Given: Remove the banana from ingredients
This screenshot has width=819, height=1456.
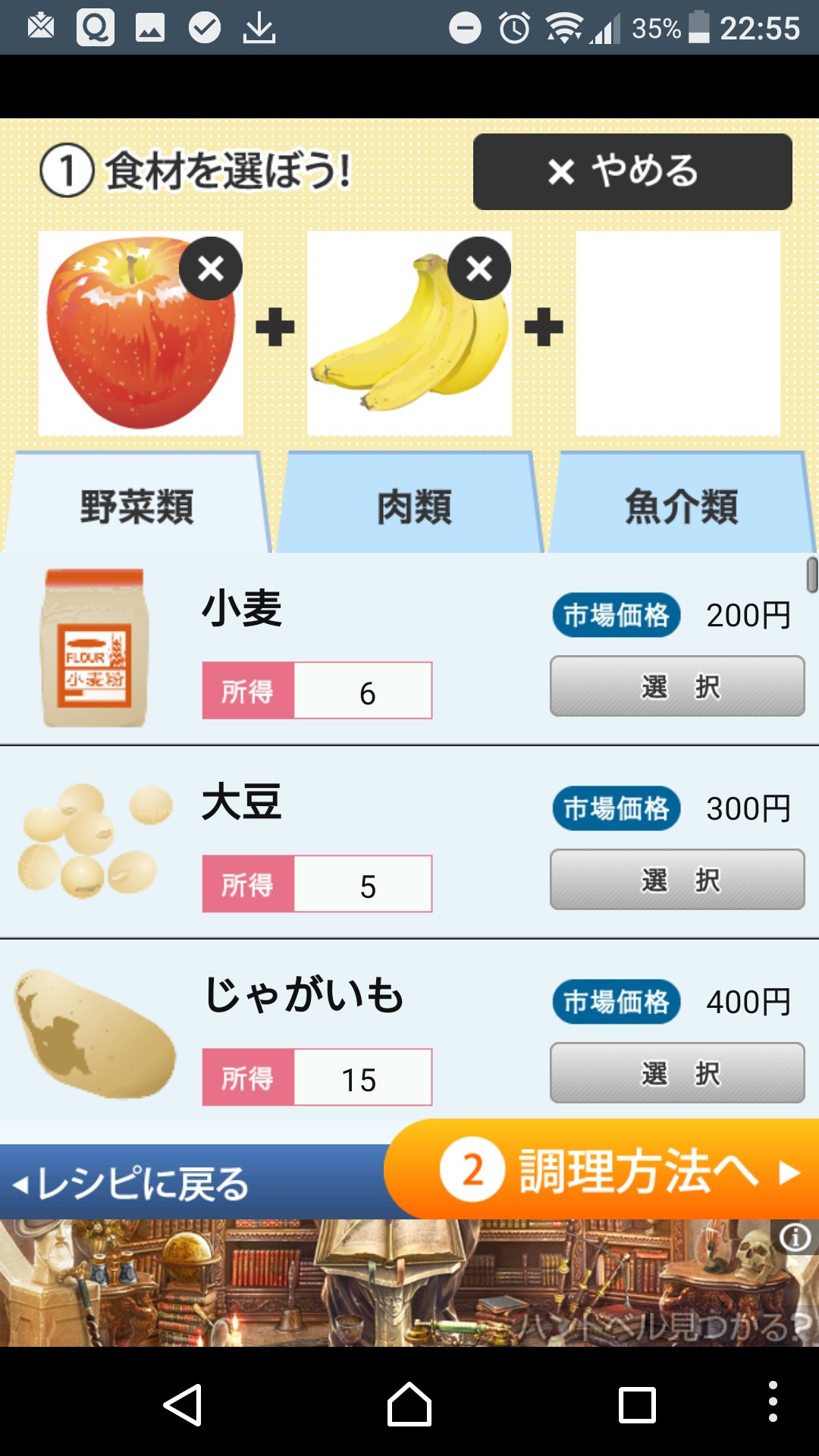Looking at the screenshot, I should click(479, 268).
